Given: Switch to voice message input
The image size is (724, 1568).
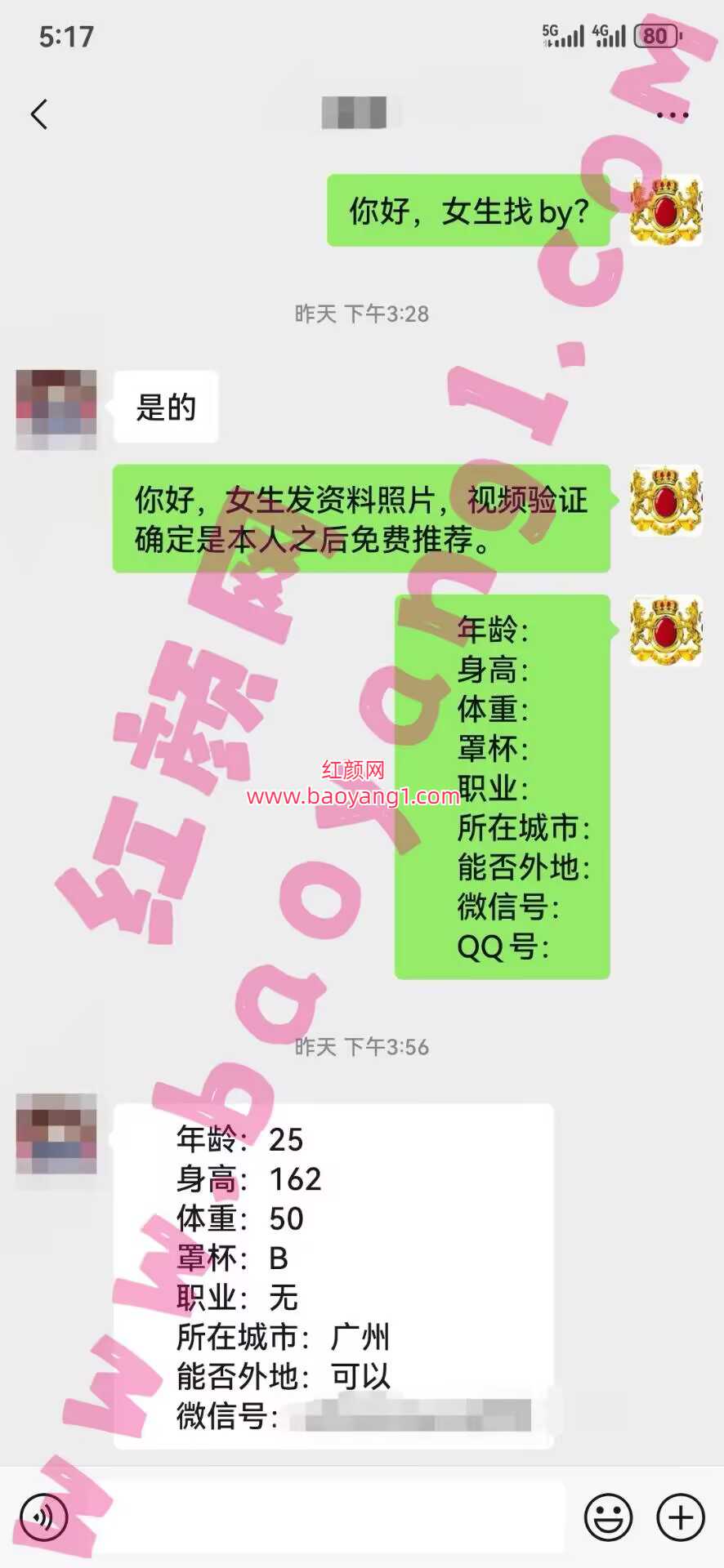Looking at the screenshot, I should 43,1517.
